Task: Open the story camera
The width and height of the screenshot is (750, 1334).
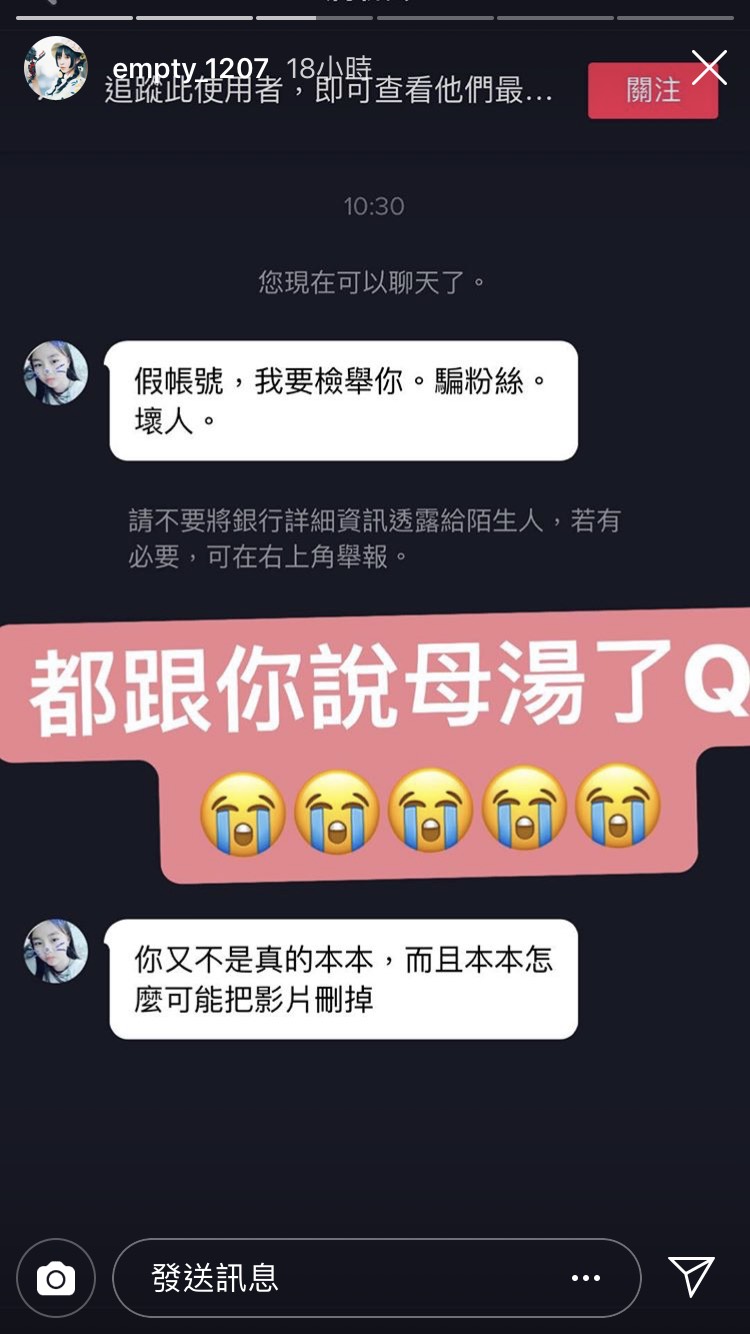Action: pyautogui.click(x=56, y=1278)
